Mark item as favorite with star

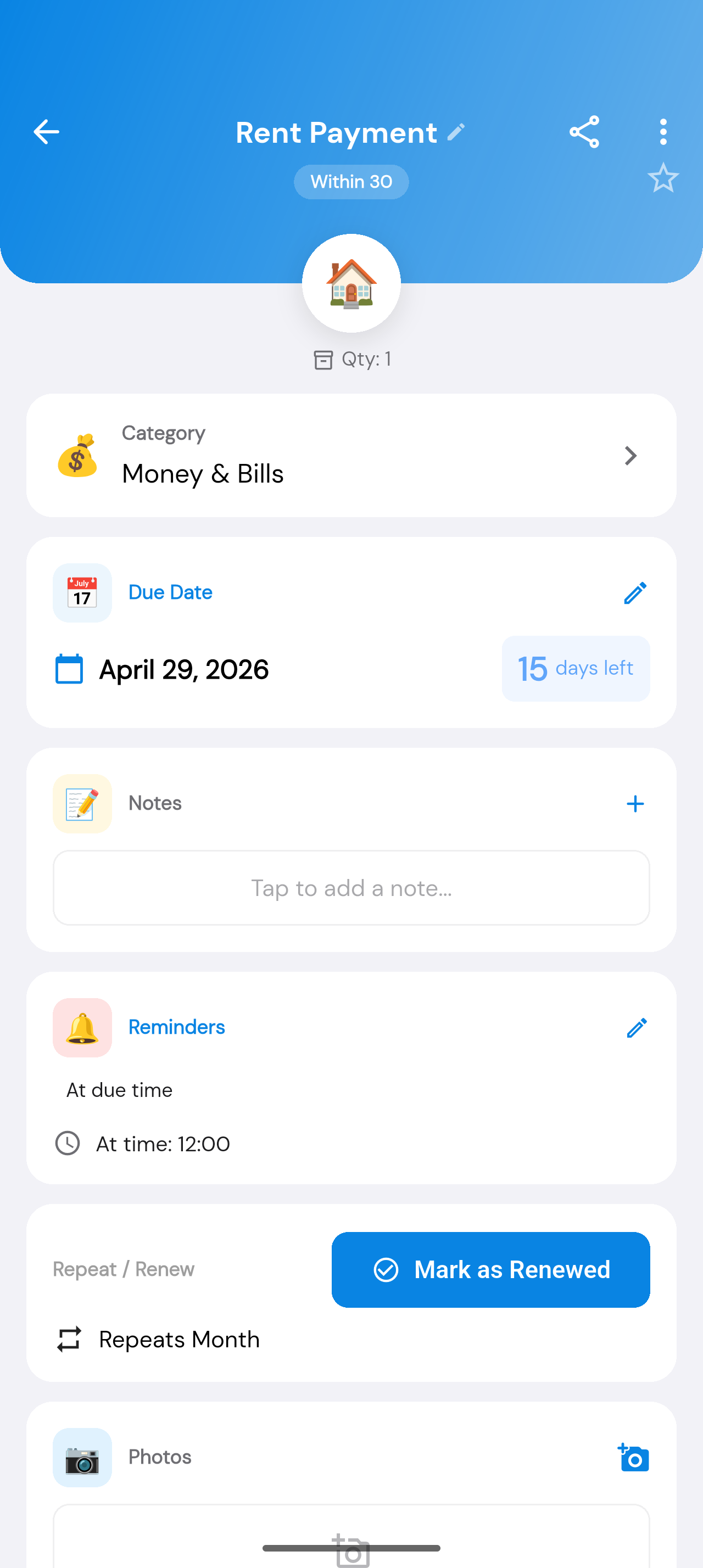point(663,178)
